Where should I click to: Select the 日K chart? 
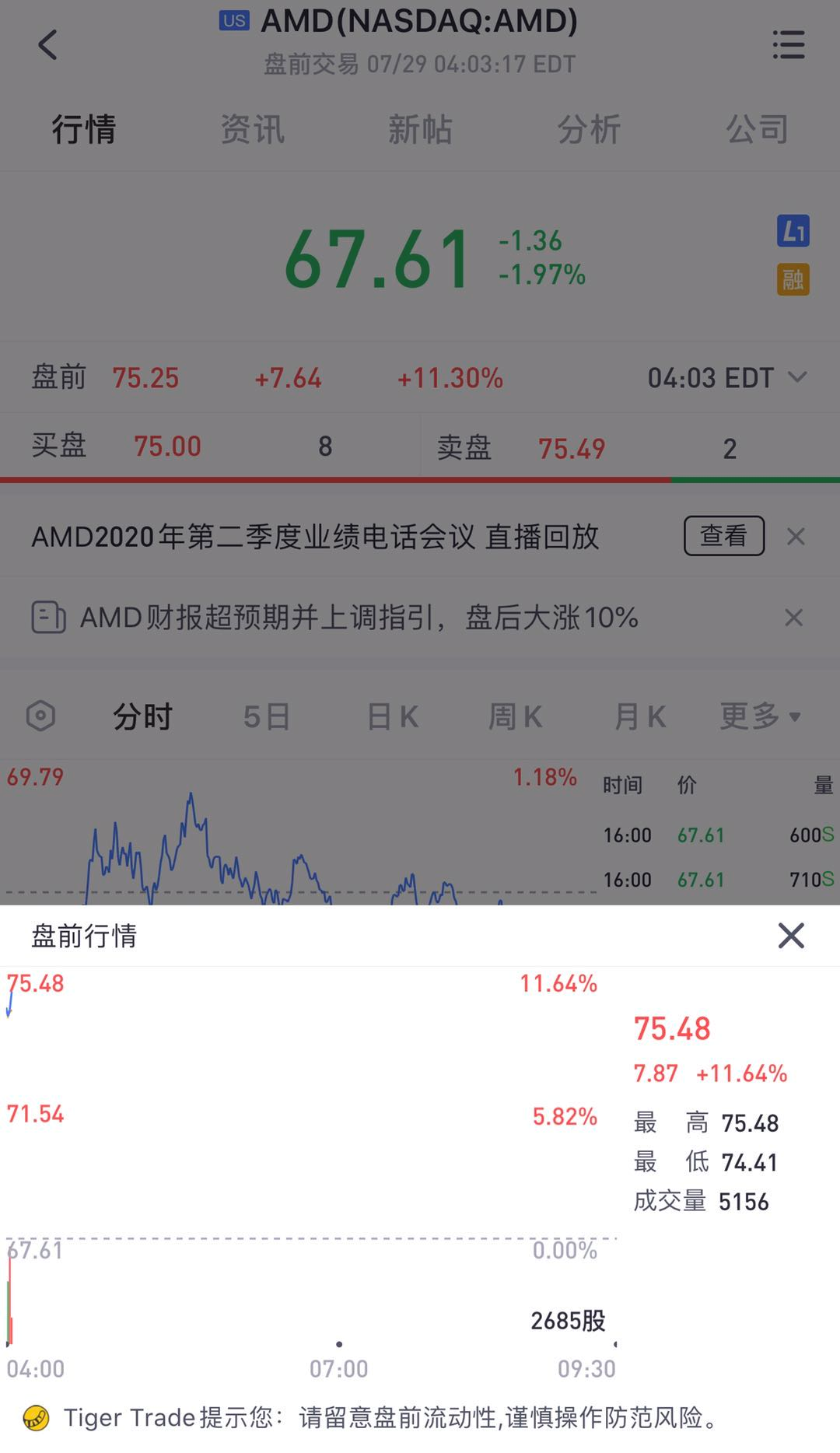[x=392, y=716]
